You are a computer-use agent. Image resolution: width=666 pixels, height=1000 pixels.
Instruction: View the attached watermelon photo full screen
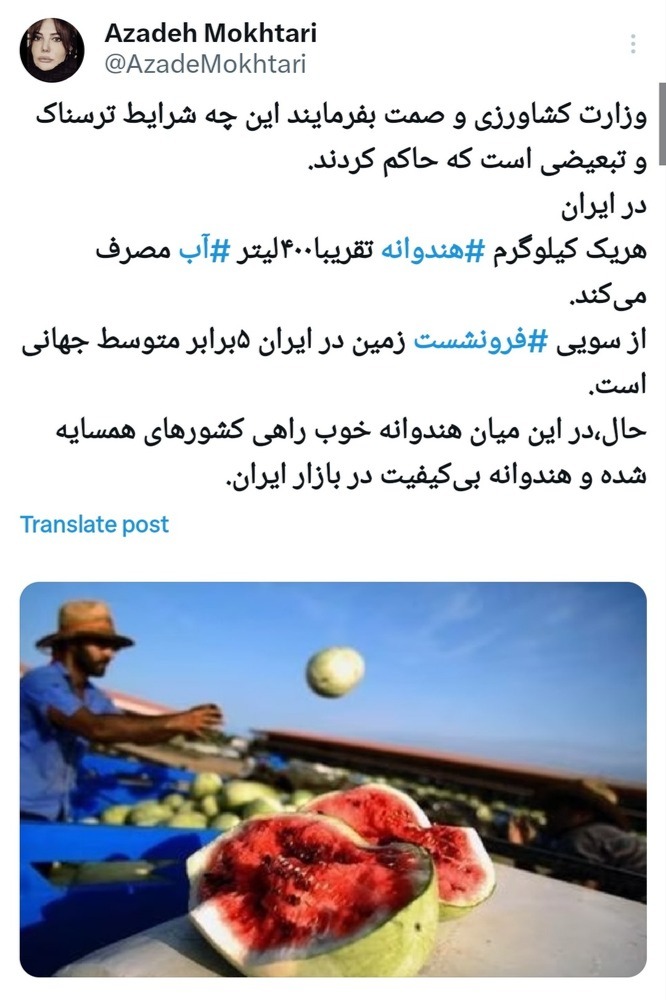(333, 778)
